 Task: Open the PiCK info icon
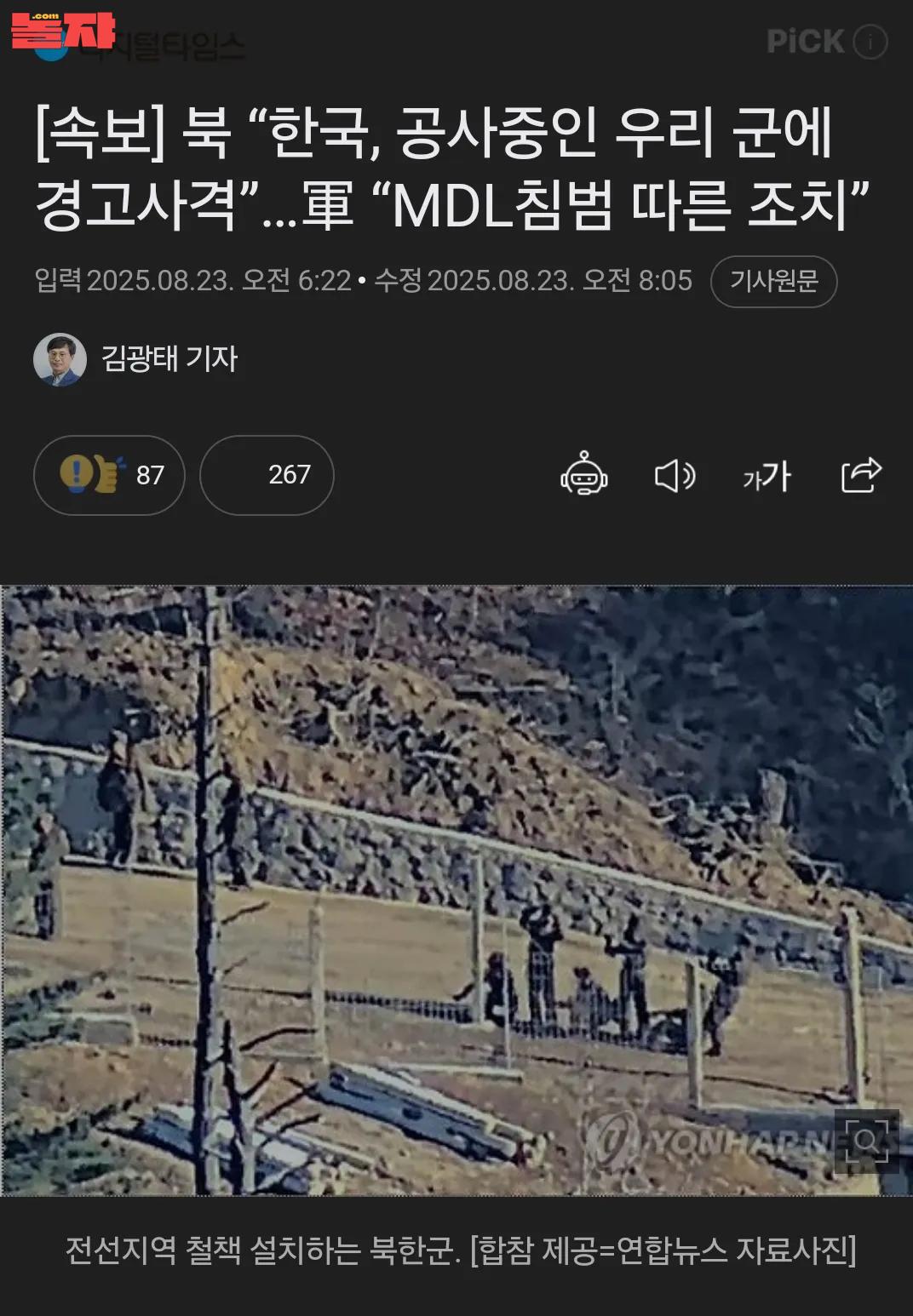pos(870,42)
